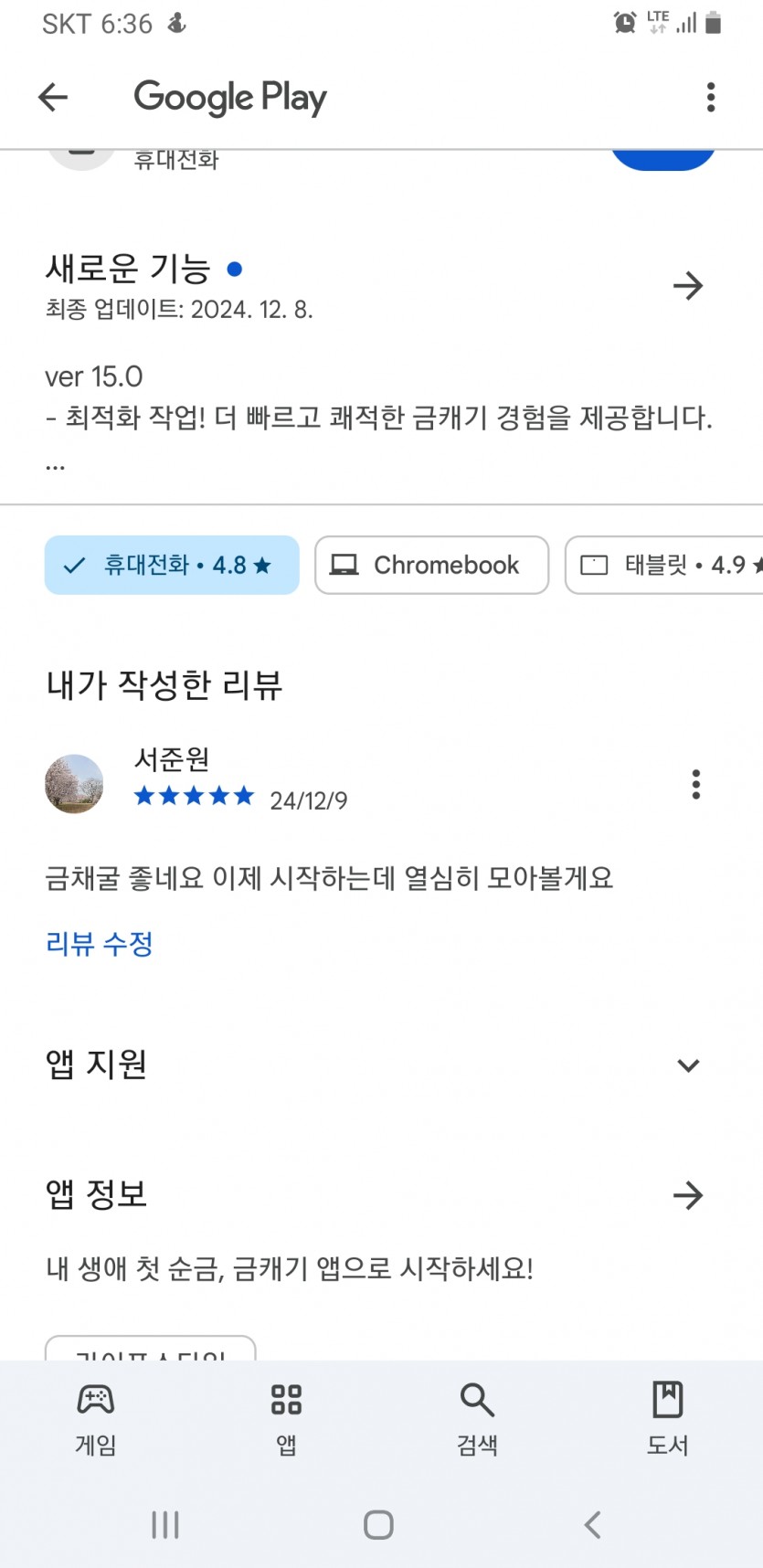Tap the system home button
This screenshot has height=1568, width=763.
378,1524
